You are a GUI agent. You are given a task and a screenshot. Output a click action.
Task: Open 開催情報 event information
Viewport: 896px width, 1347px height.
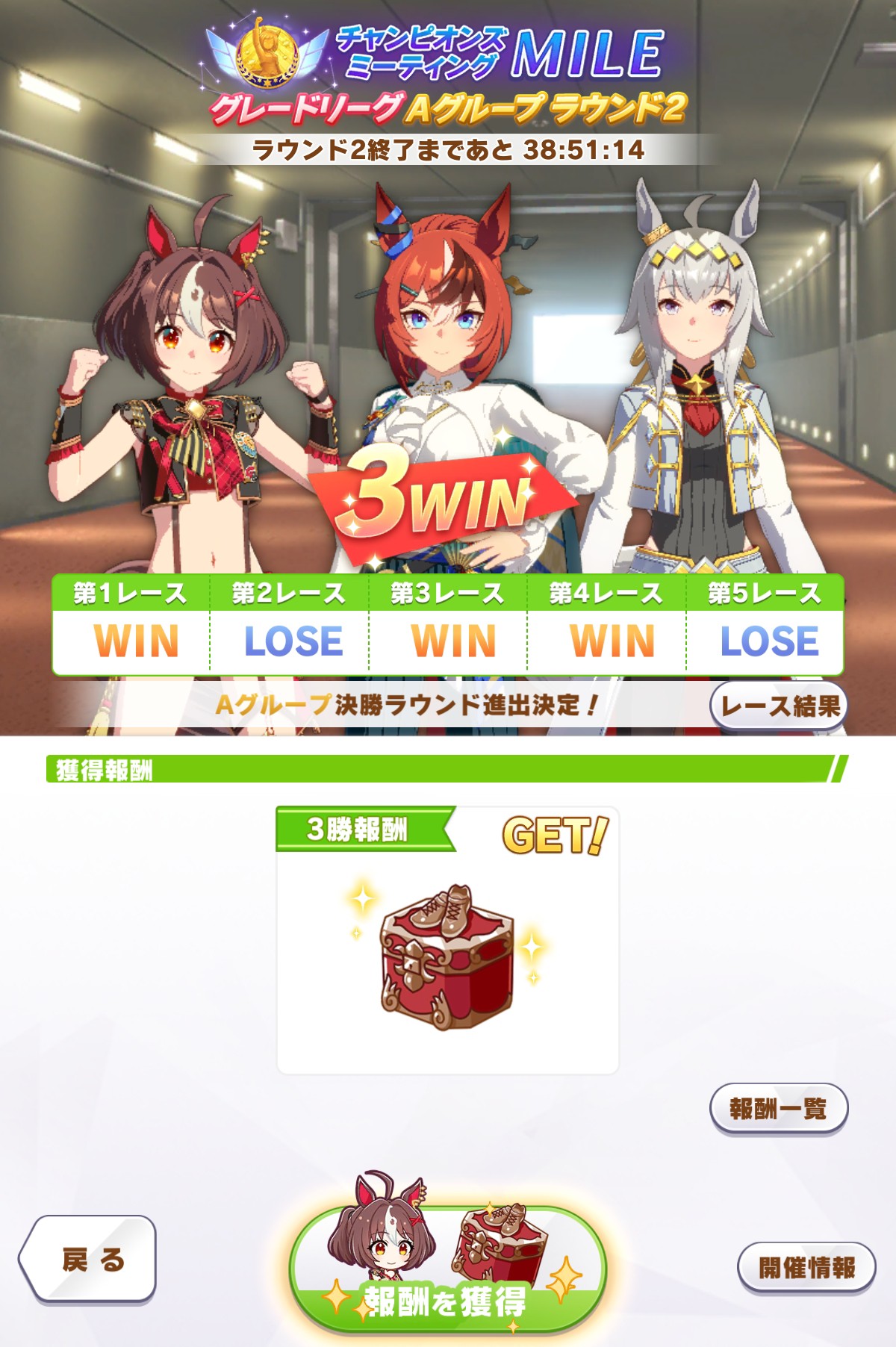coord(806,1267)
